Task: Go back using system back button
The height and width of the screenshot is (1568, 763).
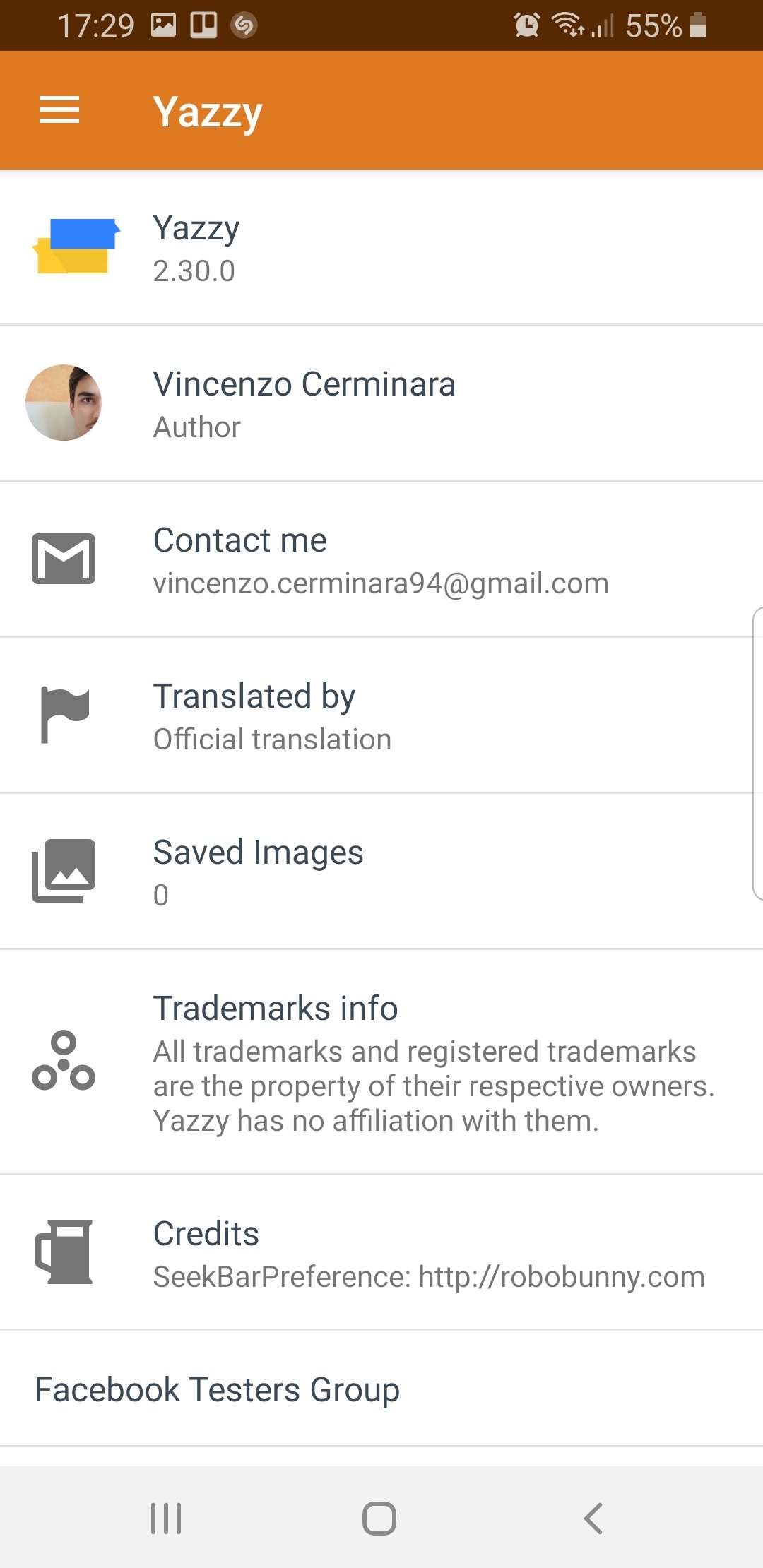Action: 593,1518
